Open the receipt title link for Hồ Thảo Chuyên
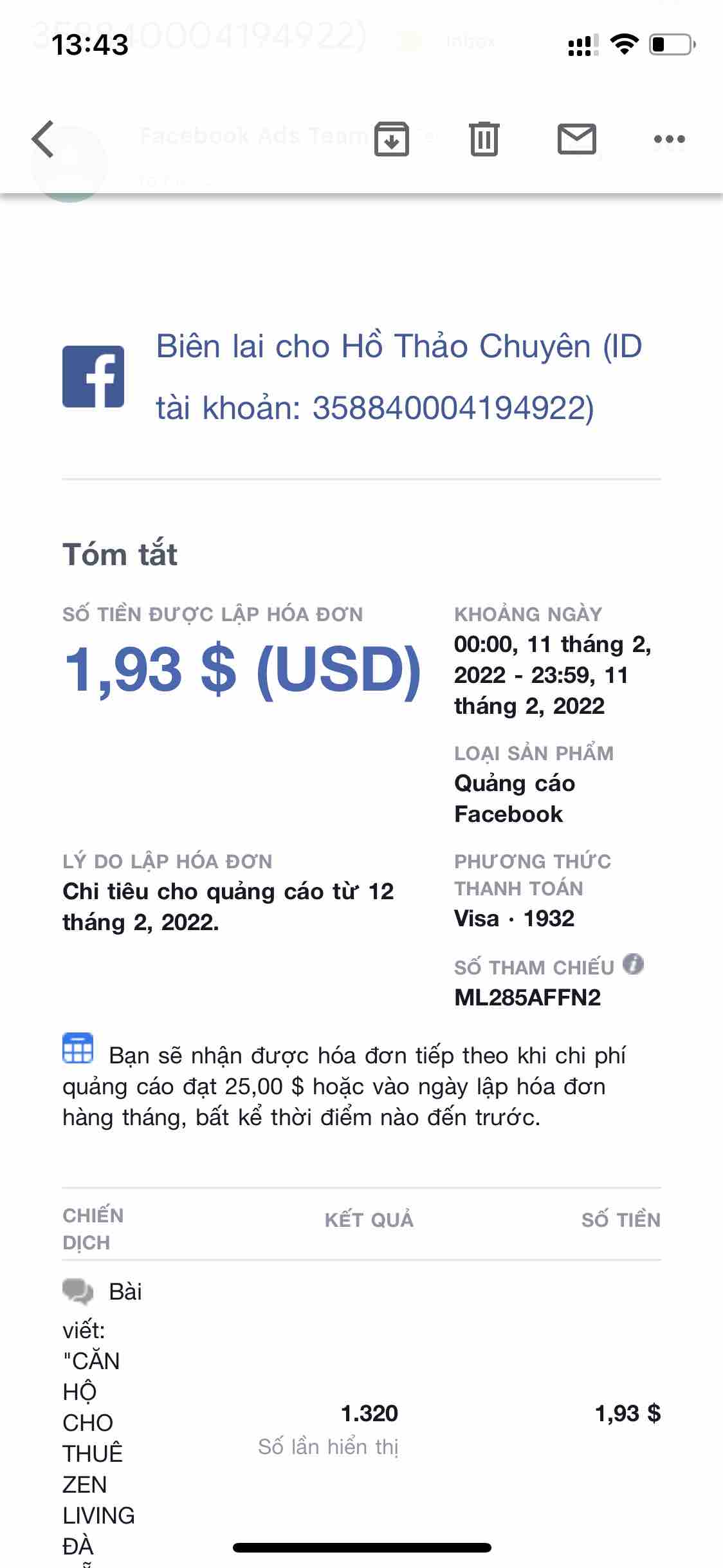Viewport: 723px width, 1568px height. coord(399,377)
